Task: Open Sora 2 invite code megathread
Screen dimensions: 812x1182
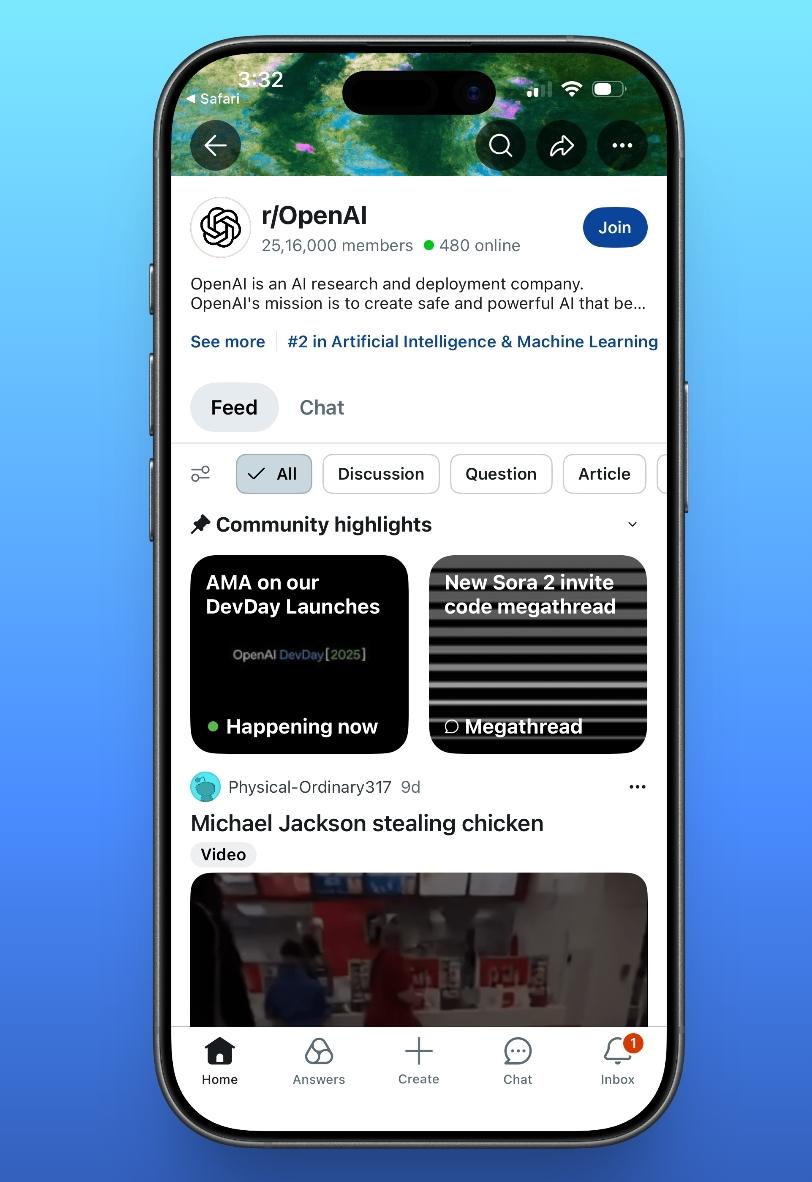Action: pos(538,654)
